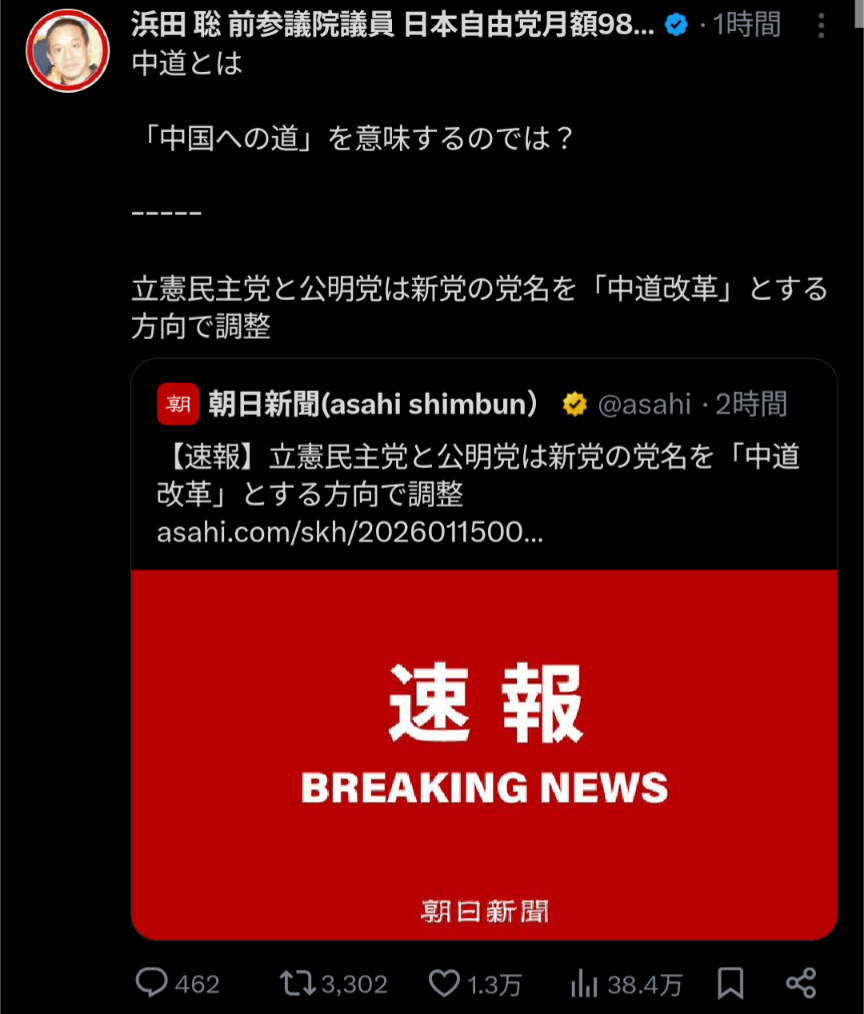Repost the 中道とは post
The image size is (864, 1014).
(x=298, y=984)
